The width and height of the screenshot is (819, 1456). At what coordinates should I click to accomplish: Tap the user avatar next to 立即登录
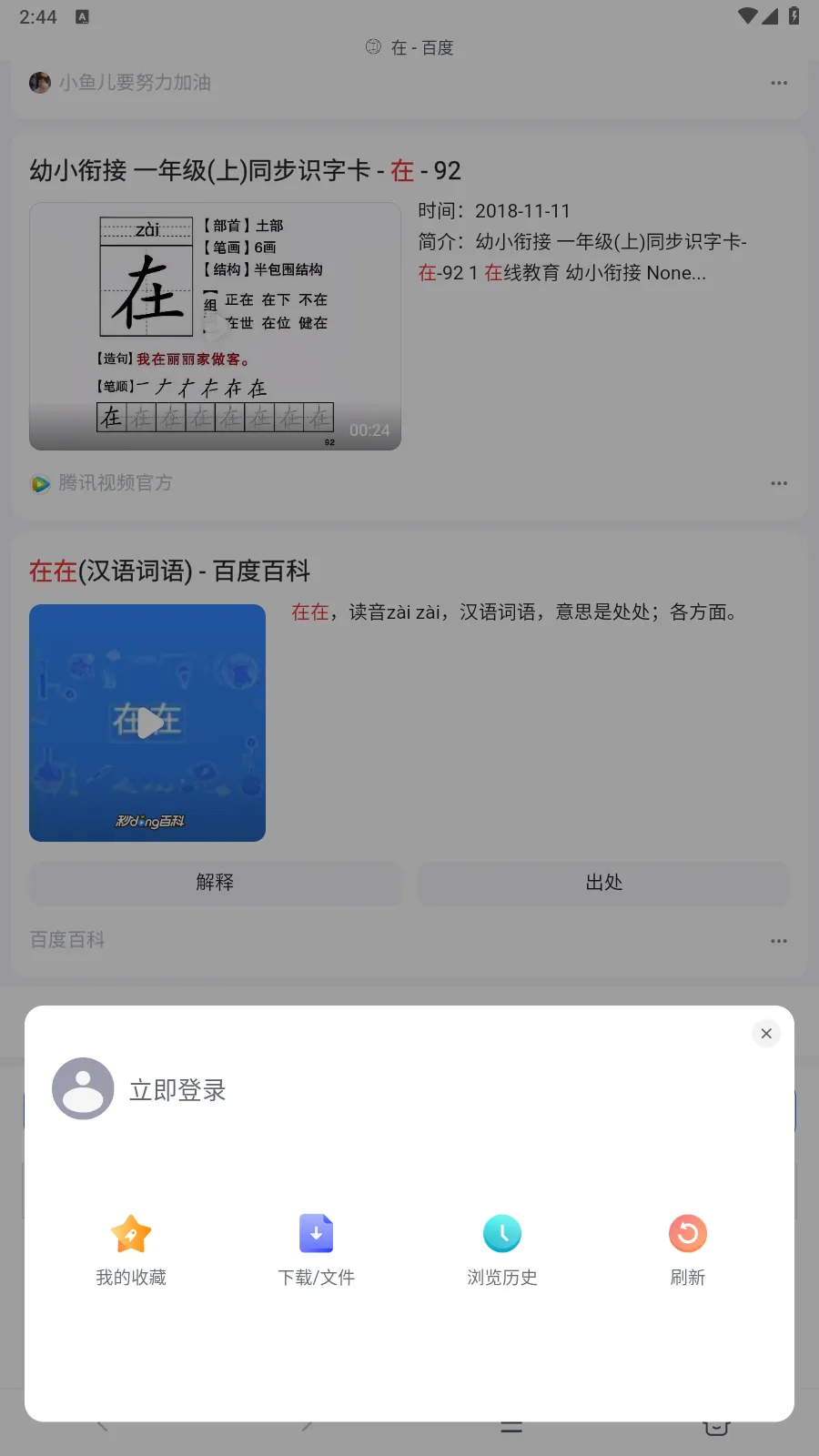coord(83,1088)
